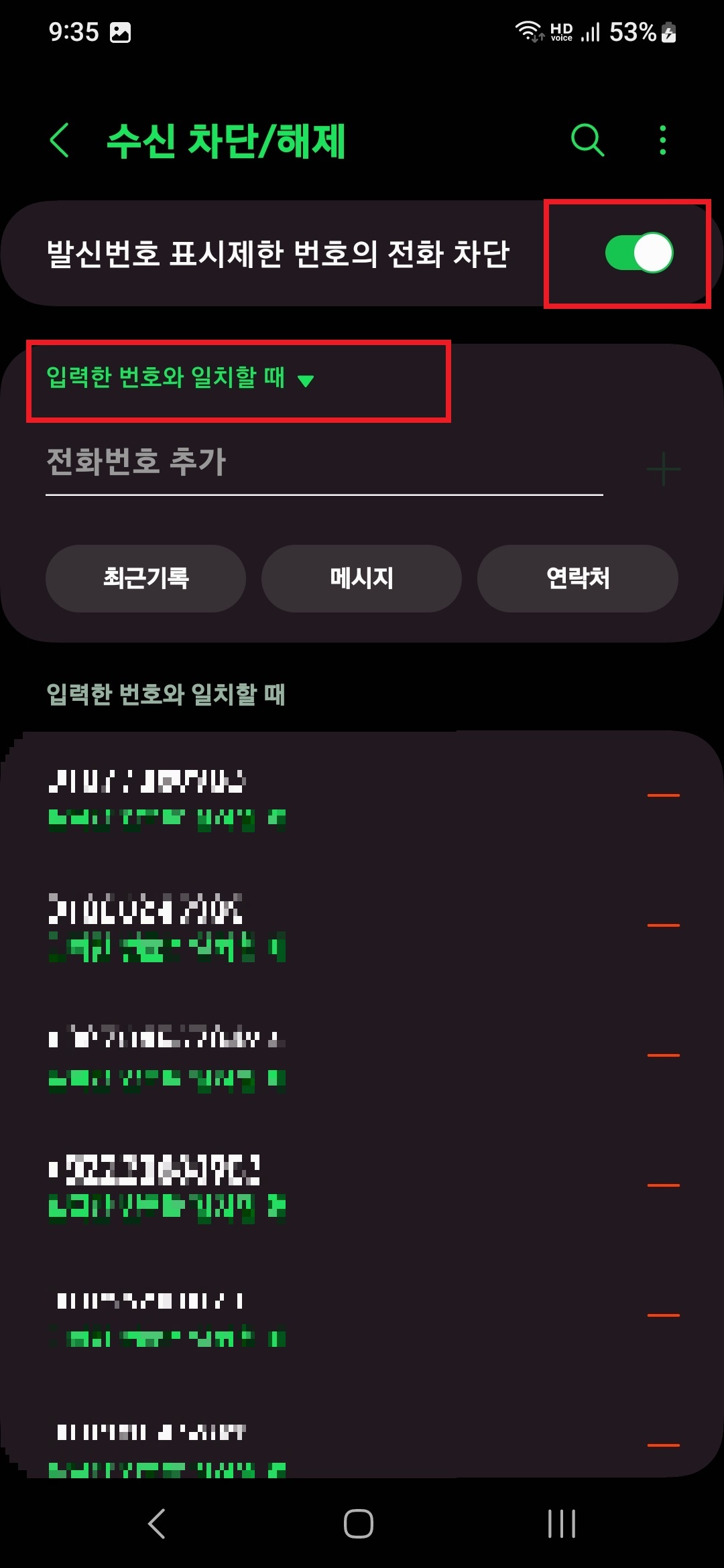Image resolution: width=724 pixels, height=1568 pixels.
Task: Tap the plus icon to add phone number
Action: 662,468
